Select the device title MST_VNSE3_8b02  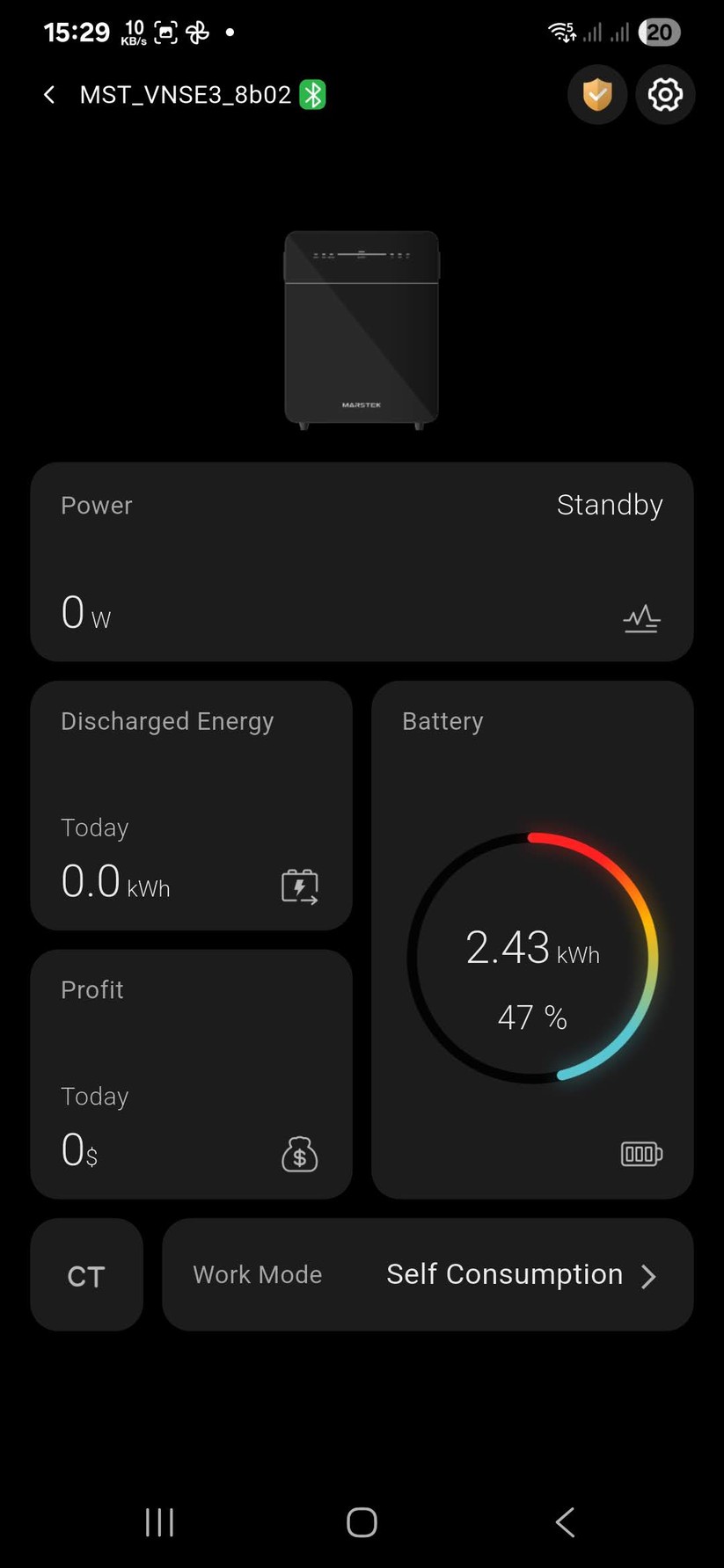coord(190,94)
